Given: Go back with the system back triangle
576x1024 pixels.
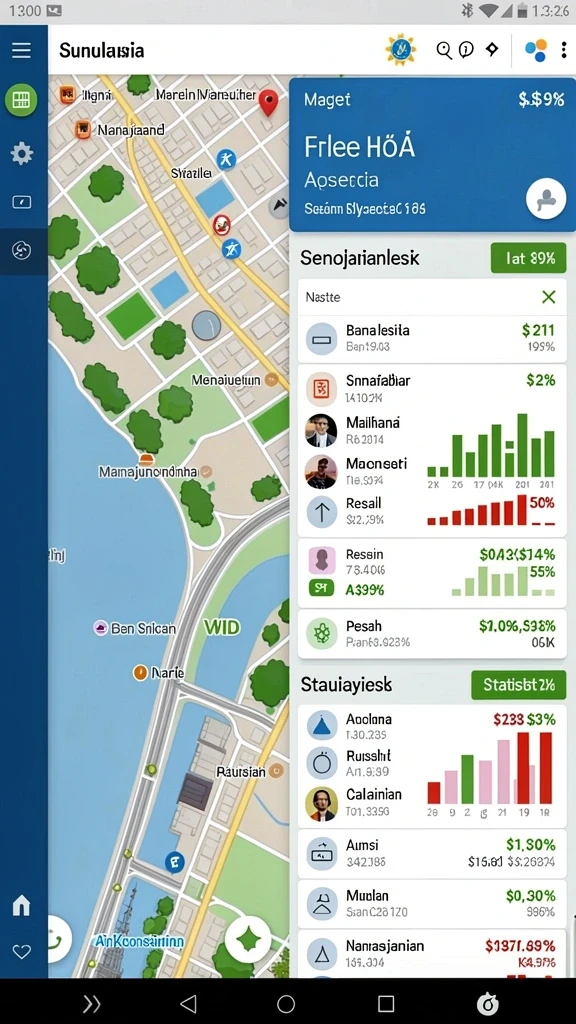Looking at the screenshot, I should (x=188, y=1004).
